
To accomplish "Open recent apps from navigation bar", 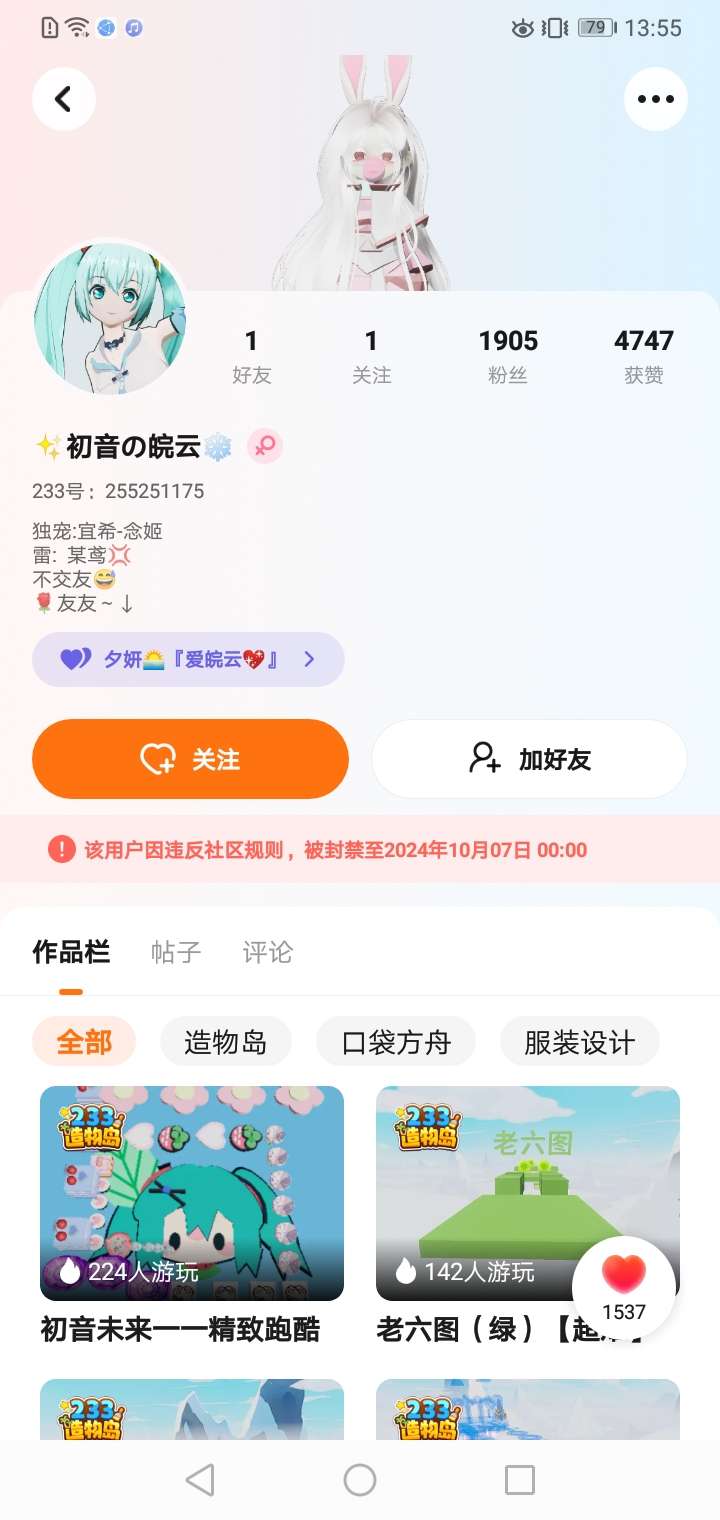I will 519,1479.
